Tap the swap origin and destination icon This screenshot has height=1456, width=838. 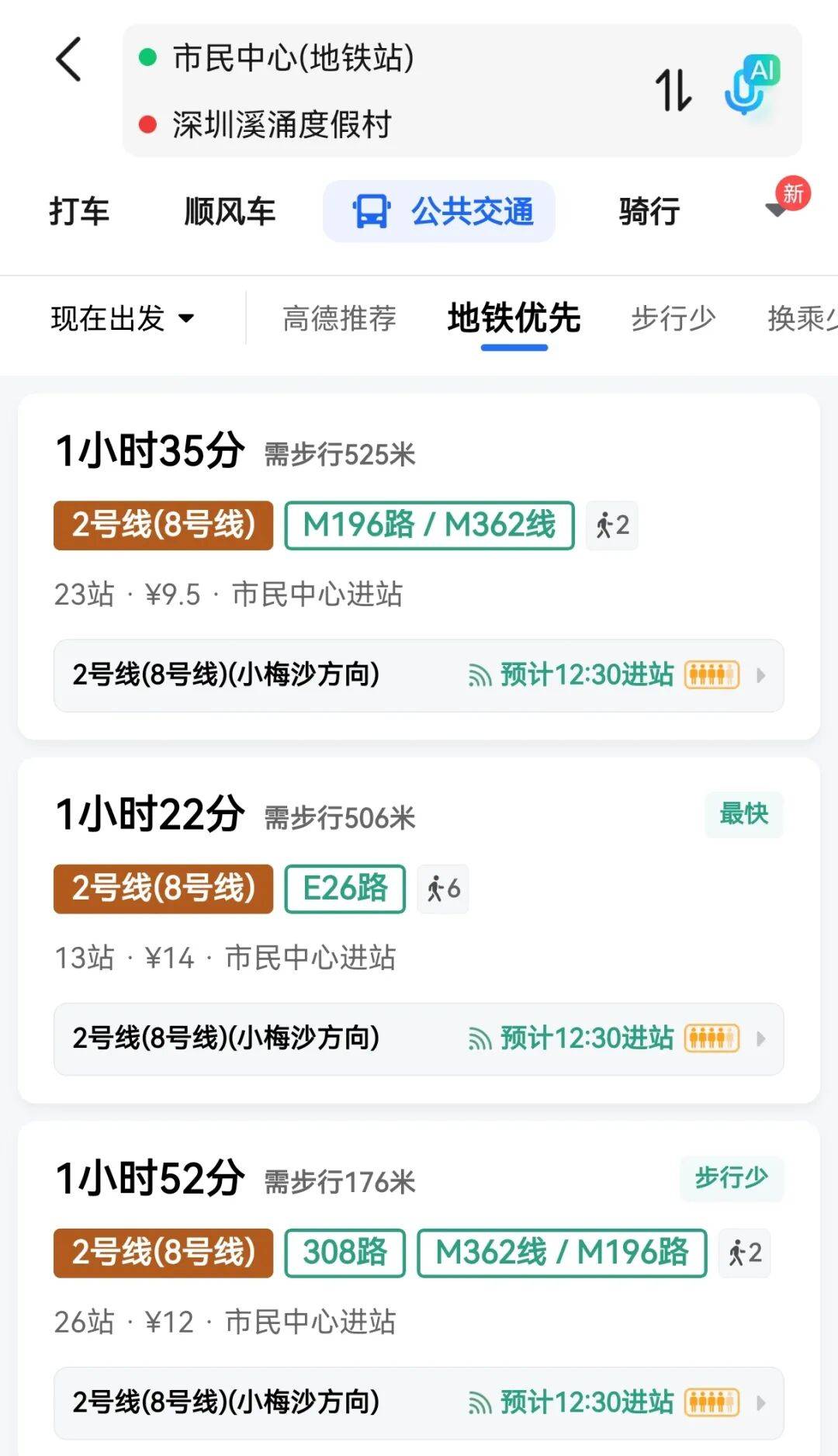674,92
